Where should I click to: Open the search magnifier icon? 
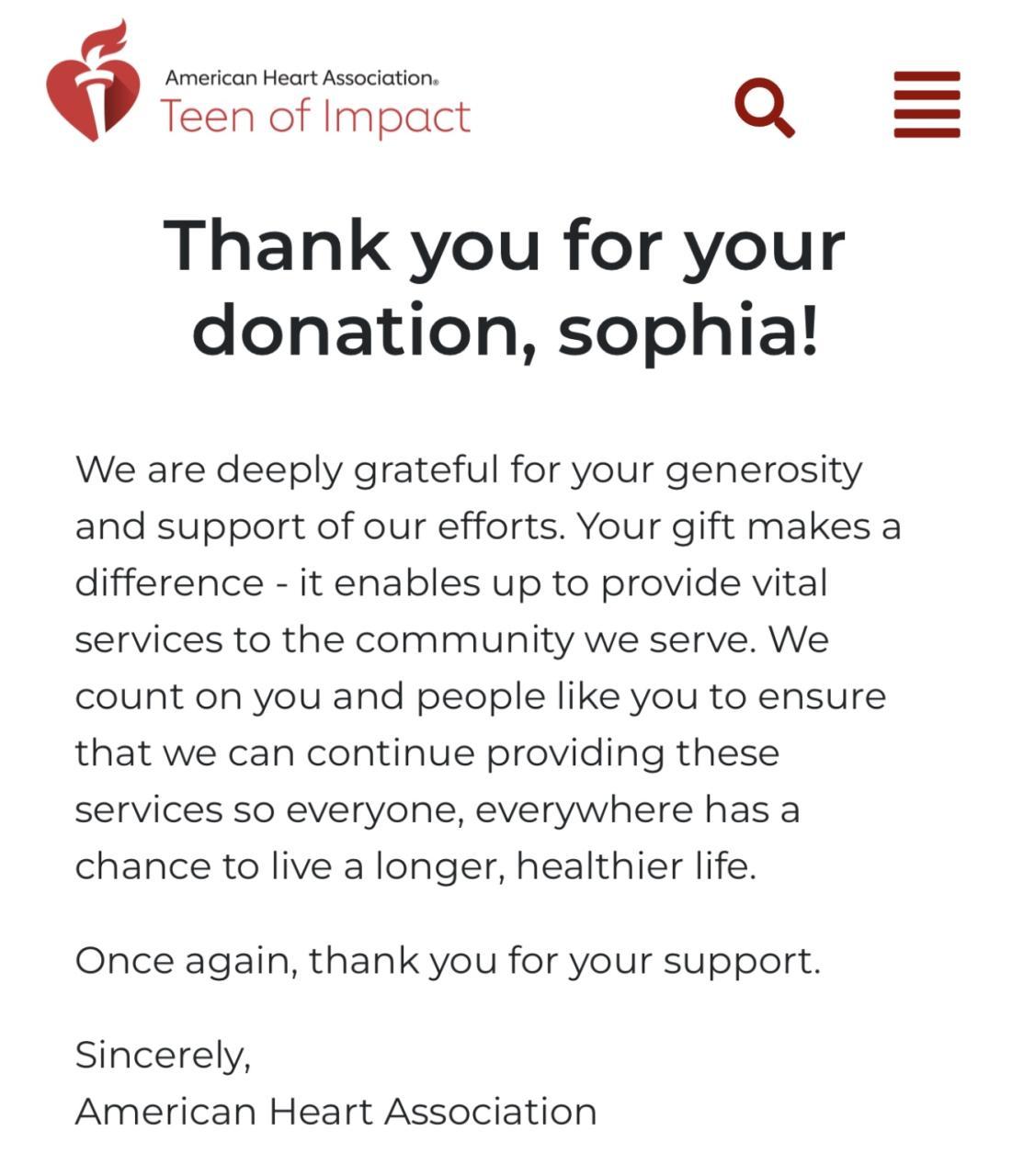point(764,107)
